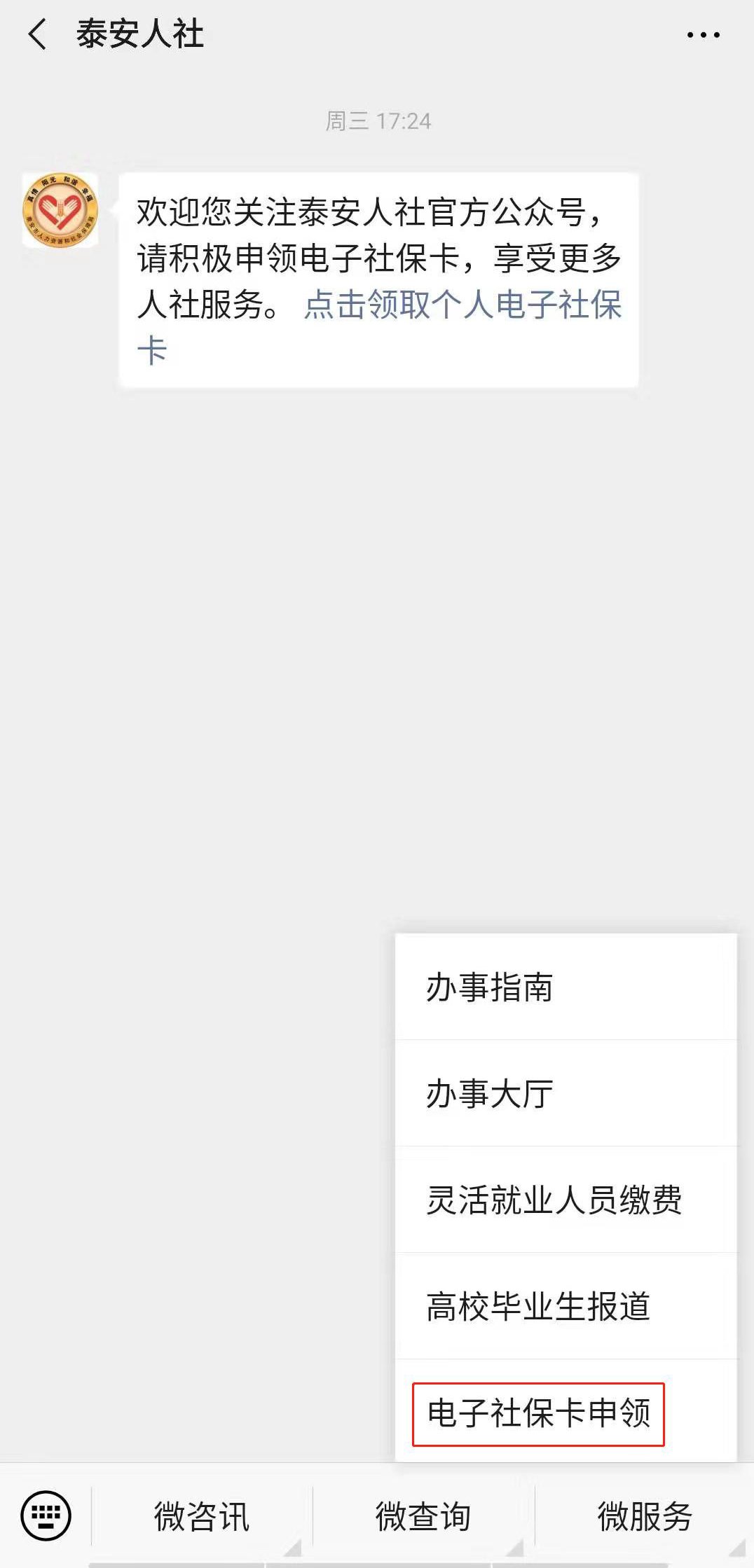The image size is (754, 1568).
Task: Go back from 泰安人社 chat
Action: point(36,34)
